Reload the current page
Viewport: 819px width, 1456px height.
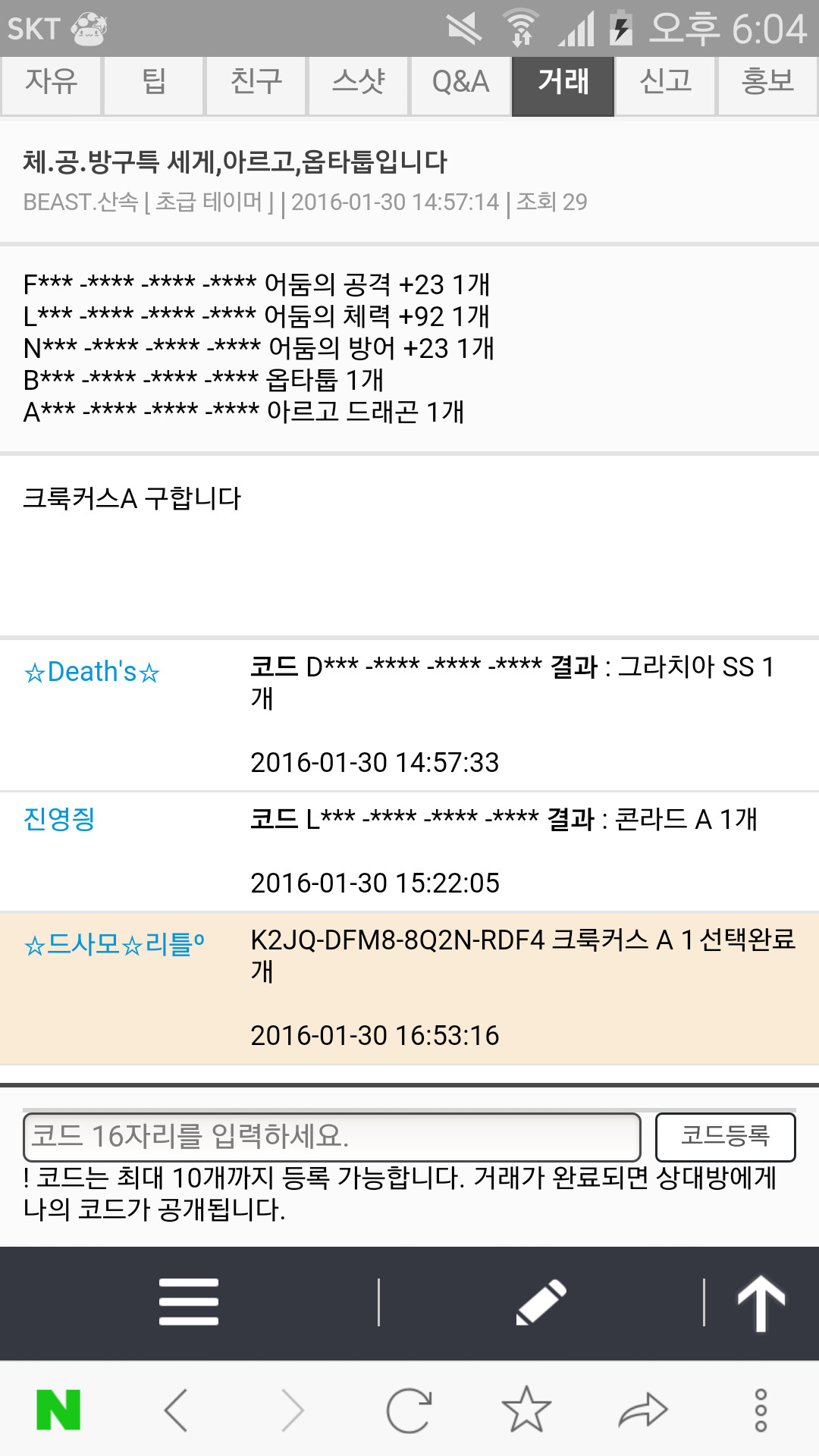tap(409, 1410)
